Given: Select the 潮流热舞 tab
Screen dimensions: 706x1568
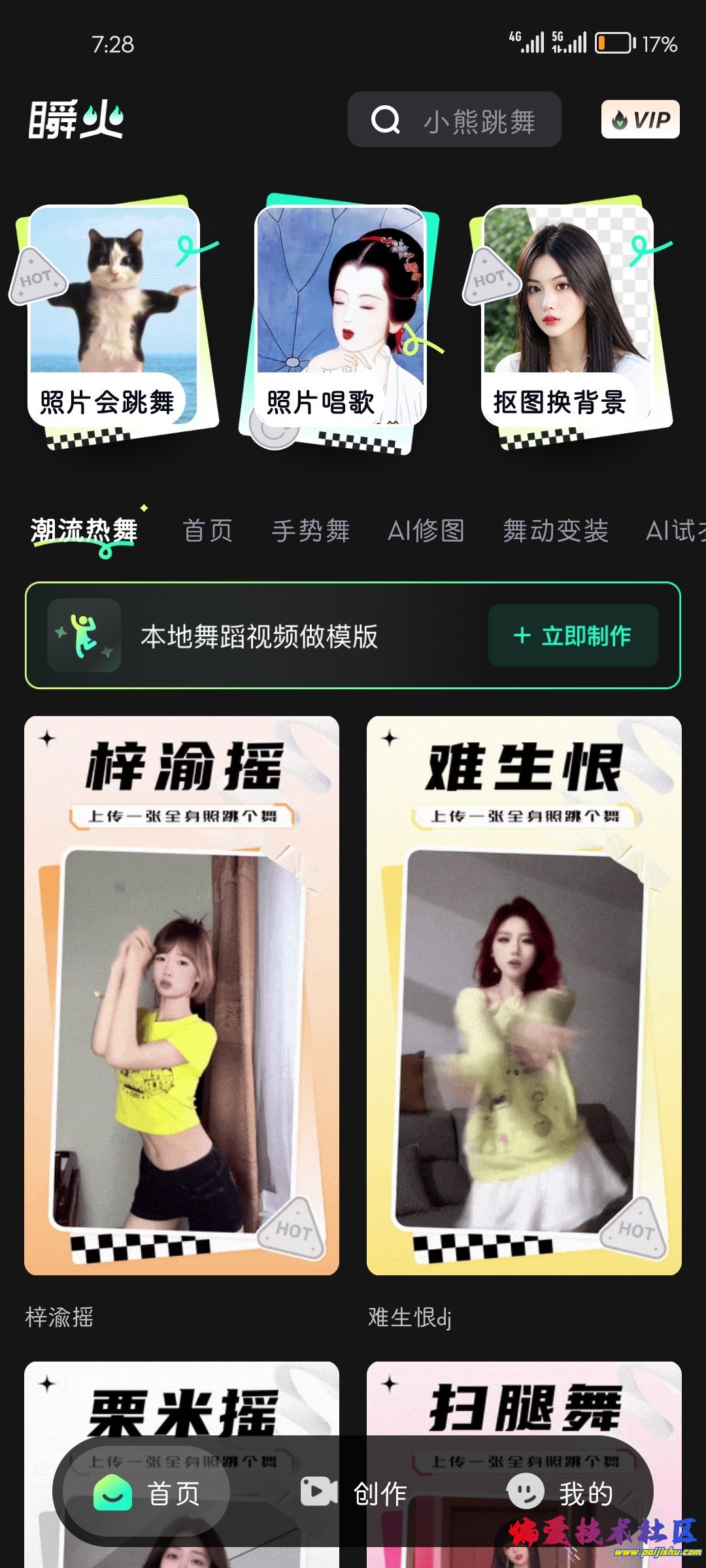Looking at the screenshot, I should (84, 531).
